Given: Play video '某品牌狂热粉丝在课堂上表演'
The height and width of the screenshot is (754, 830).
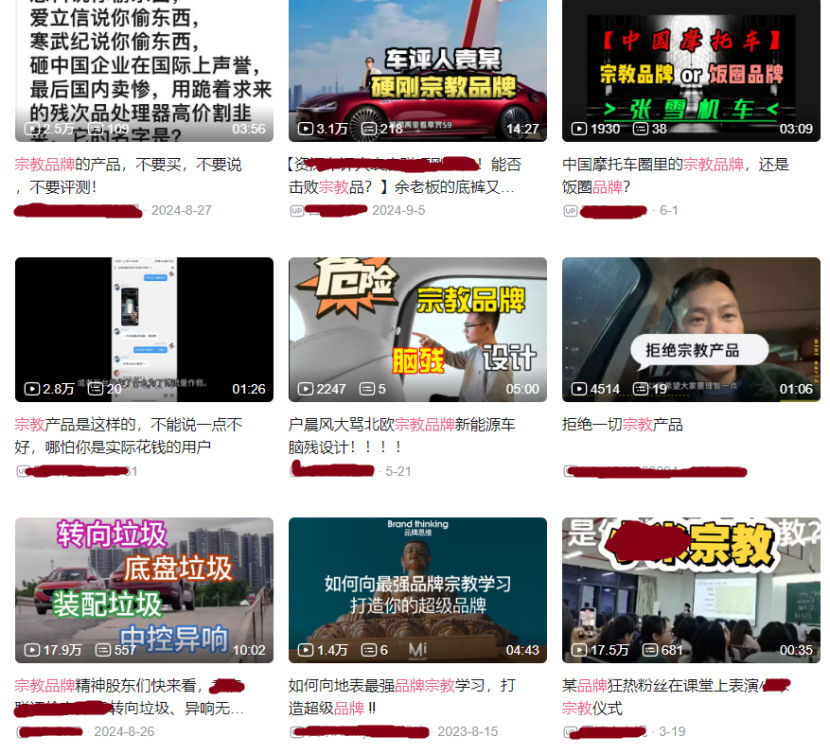Looking at the screenshot, I should pyautogui.click(x=691, y=589).
